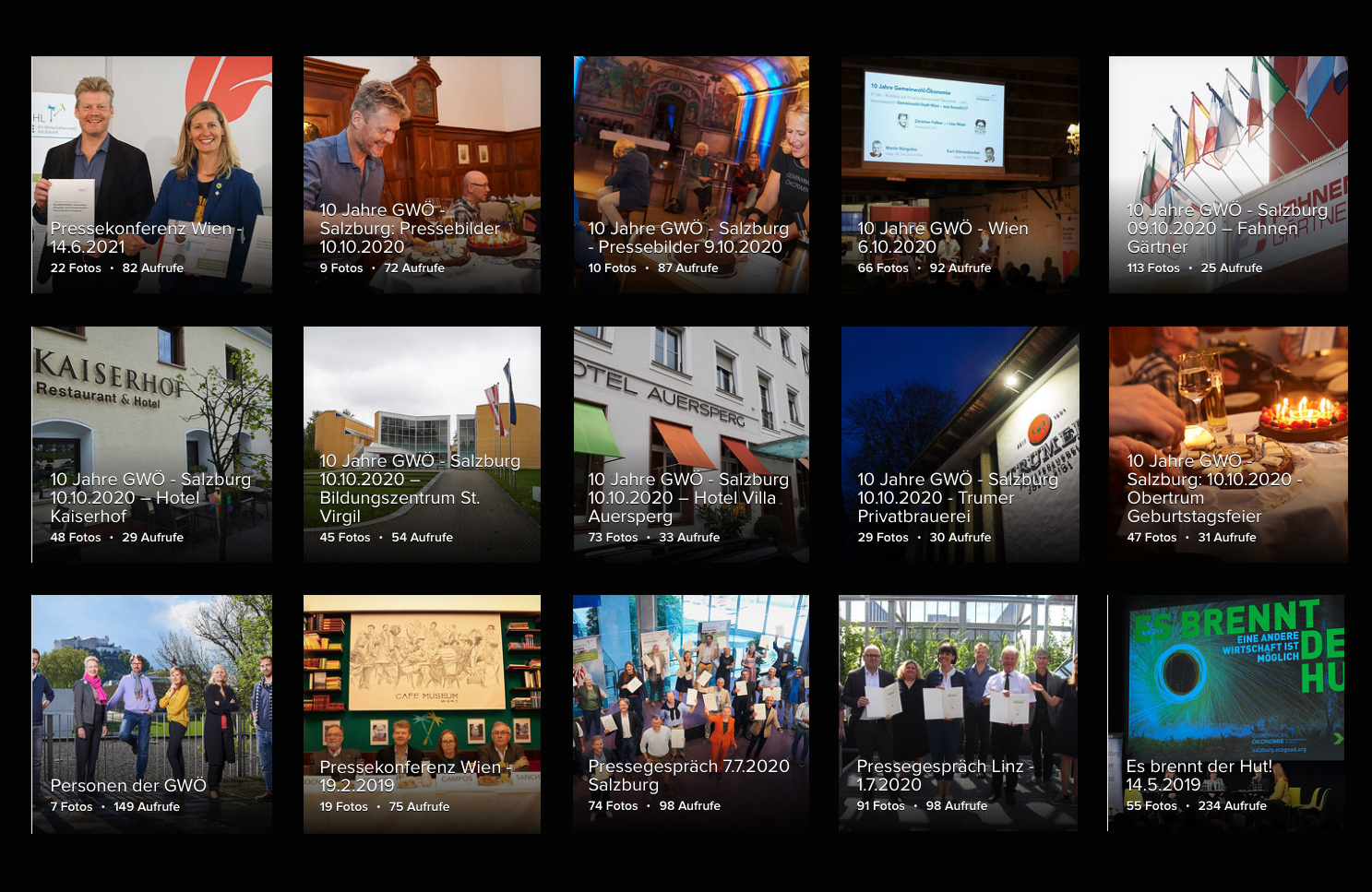
Task: Open 10 Jahre GWÖ Wien 6.10.2020 album
Action: (x=960, y=174)
